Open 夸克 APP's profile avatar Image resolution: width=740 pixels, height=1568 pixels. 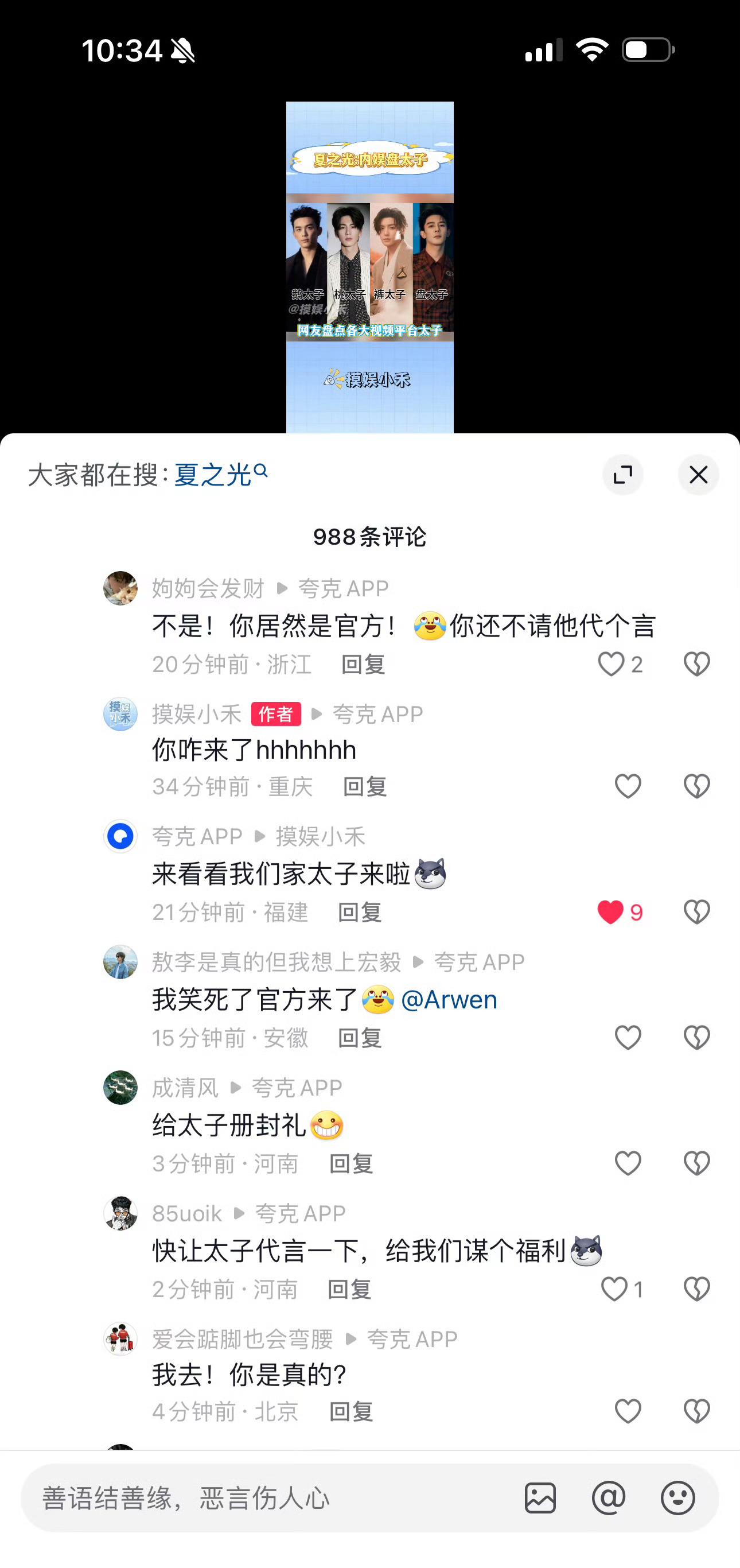click(120, 836)
